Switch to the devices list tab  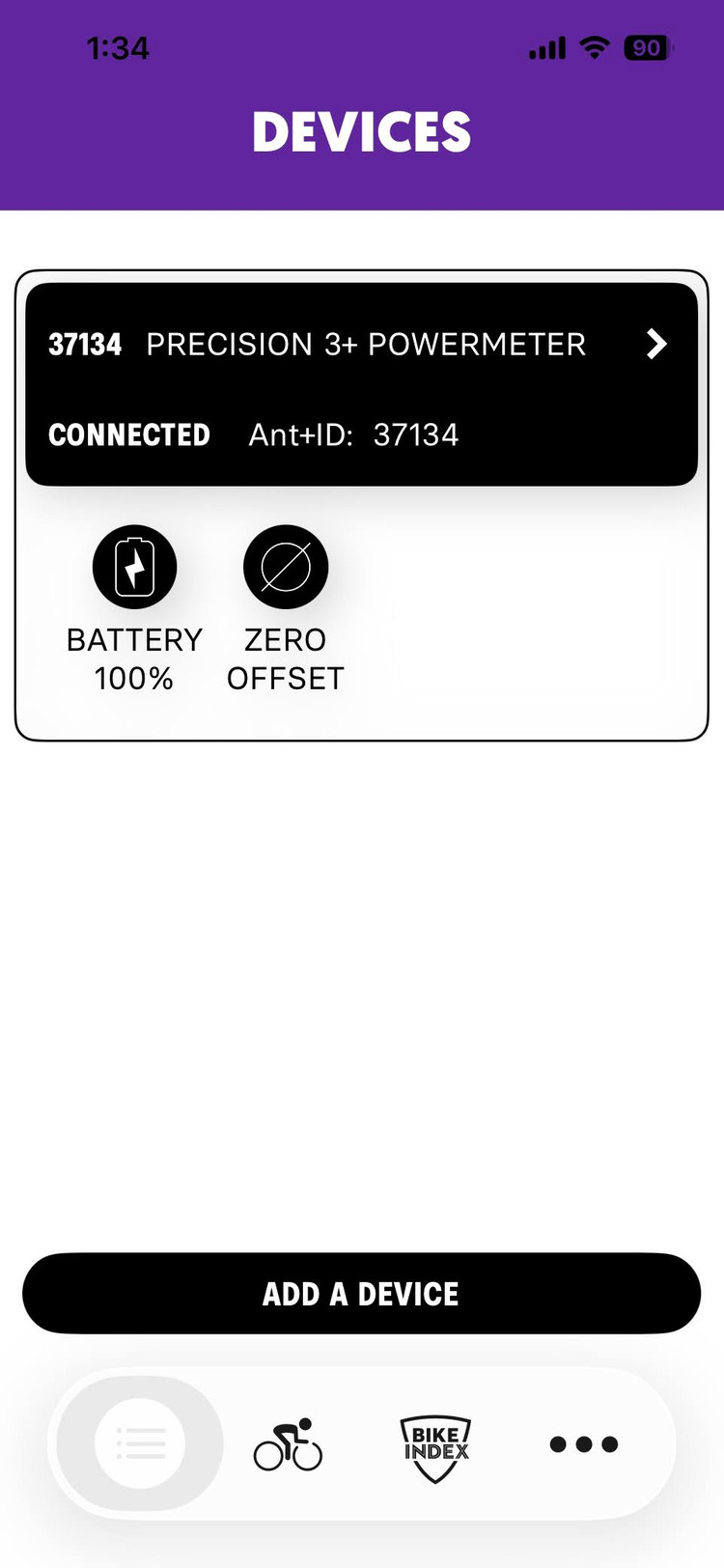pyautogui.click(x=141, y=1443)
